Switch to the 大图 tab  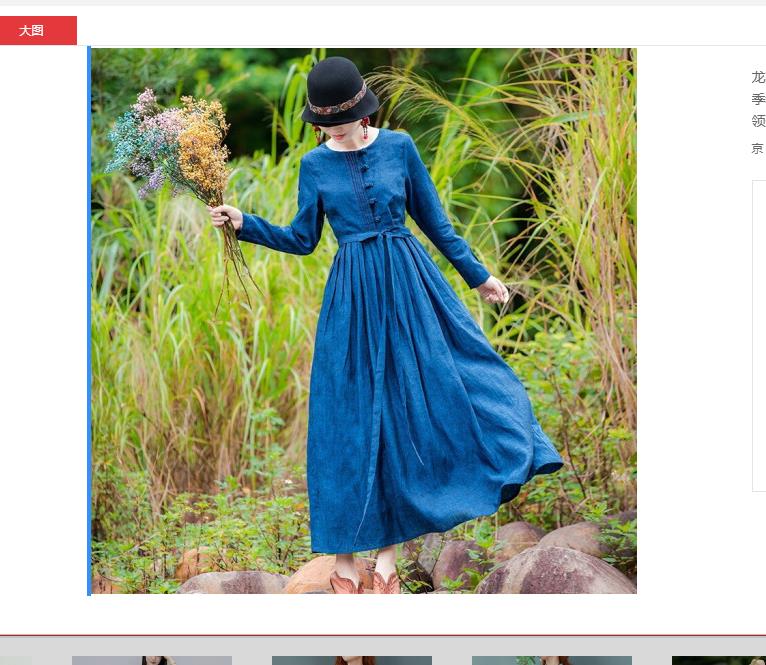[x=38, y=30]
